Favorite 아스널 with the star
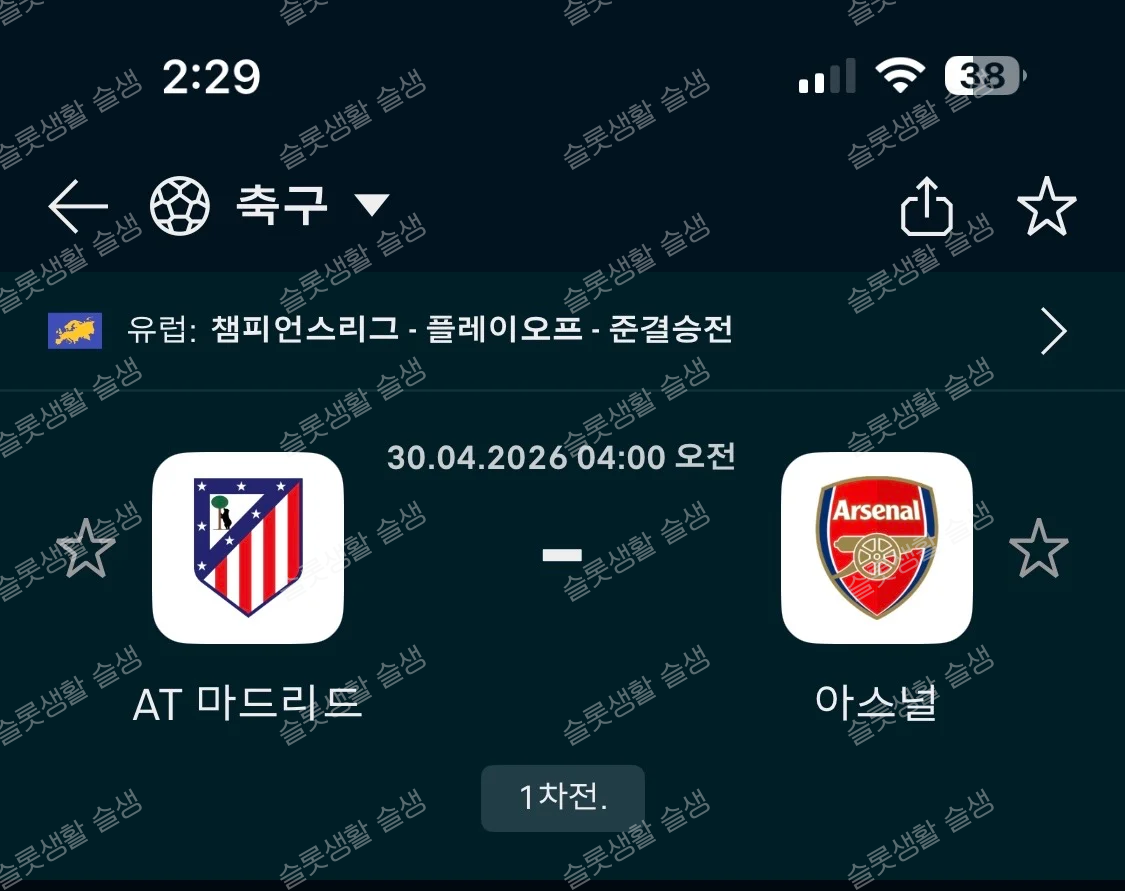Screen dimensions: 1125x891 (x=1038, y=548)
